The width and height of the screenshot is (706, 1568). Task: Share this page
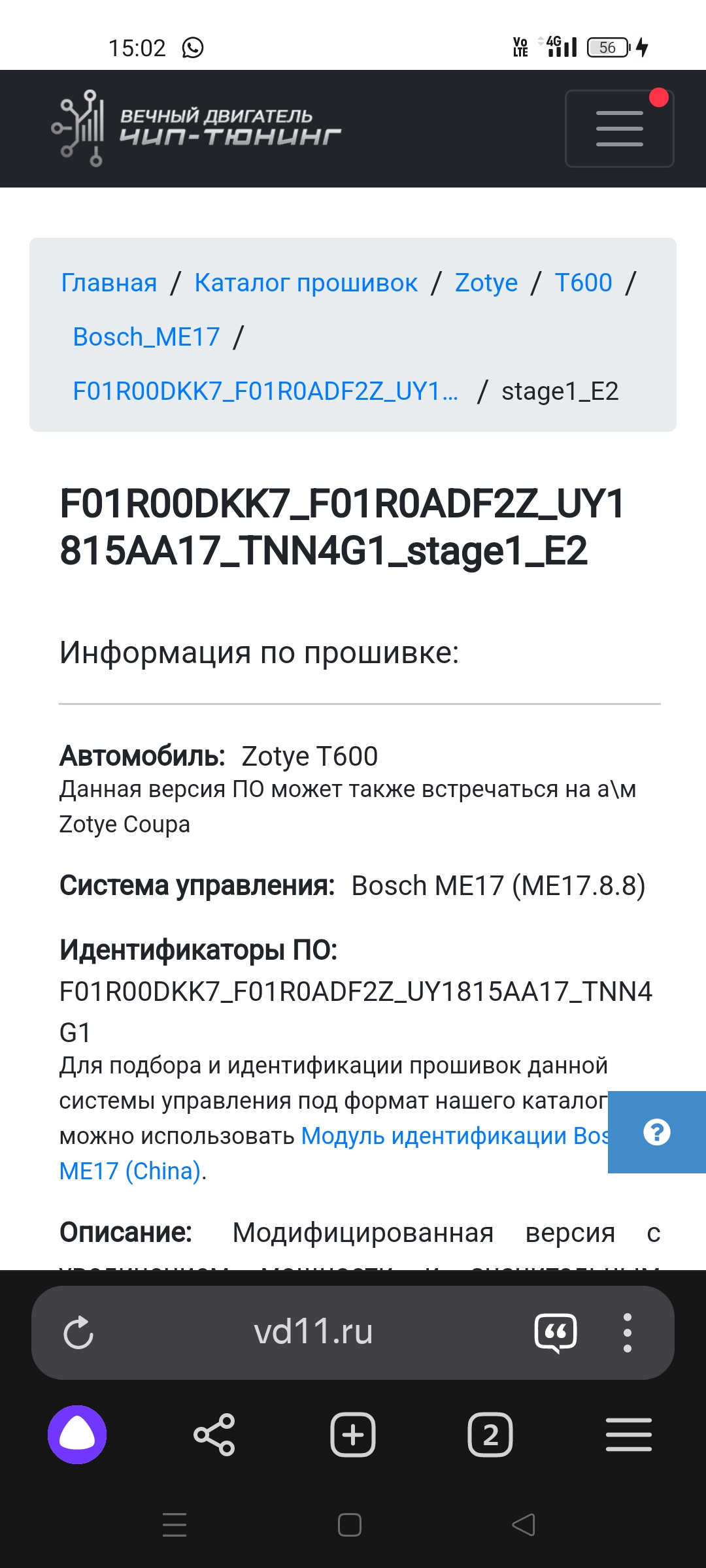click(214, 1435)
